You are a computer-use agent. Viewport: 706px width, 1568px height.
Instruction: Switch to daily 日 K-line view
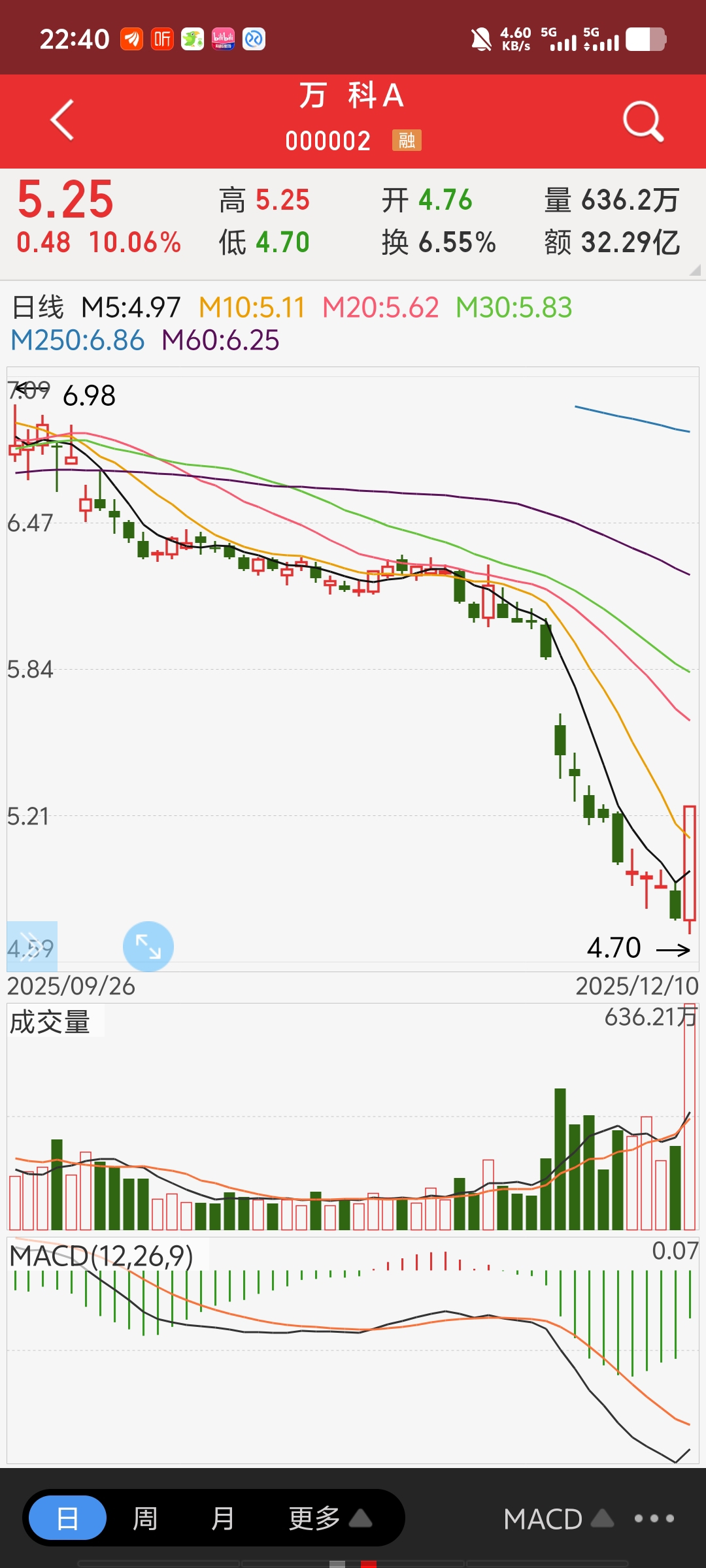(x=68, y=1518)
